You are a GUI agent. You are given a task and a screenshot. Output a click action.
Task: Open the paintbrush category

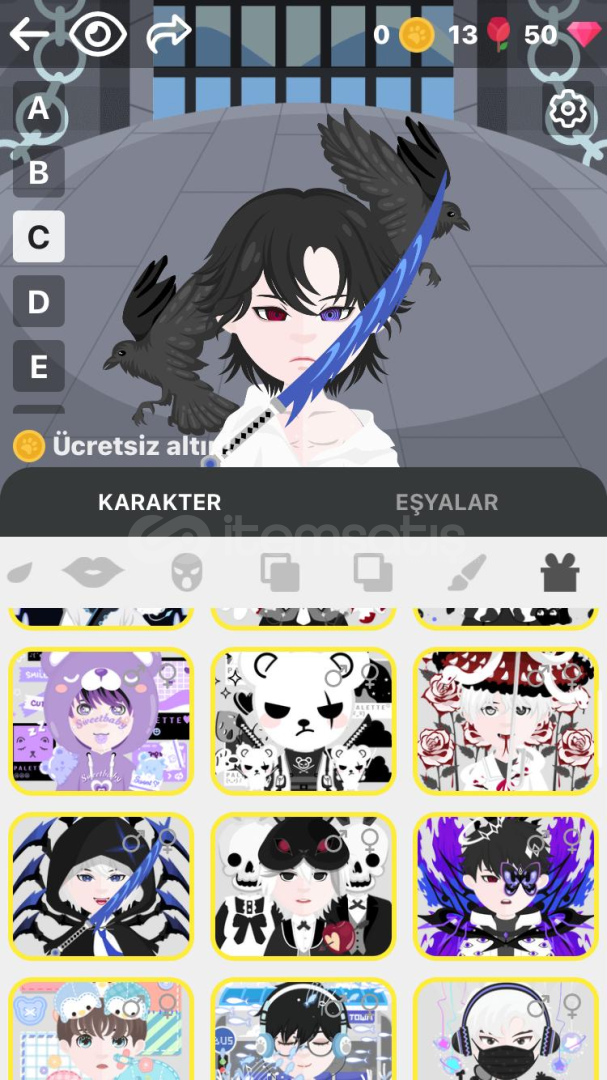click(x=466, y=572)
